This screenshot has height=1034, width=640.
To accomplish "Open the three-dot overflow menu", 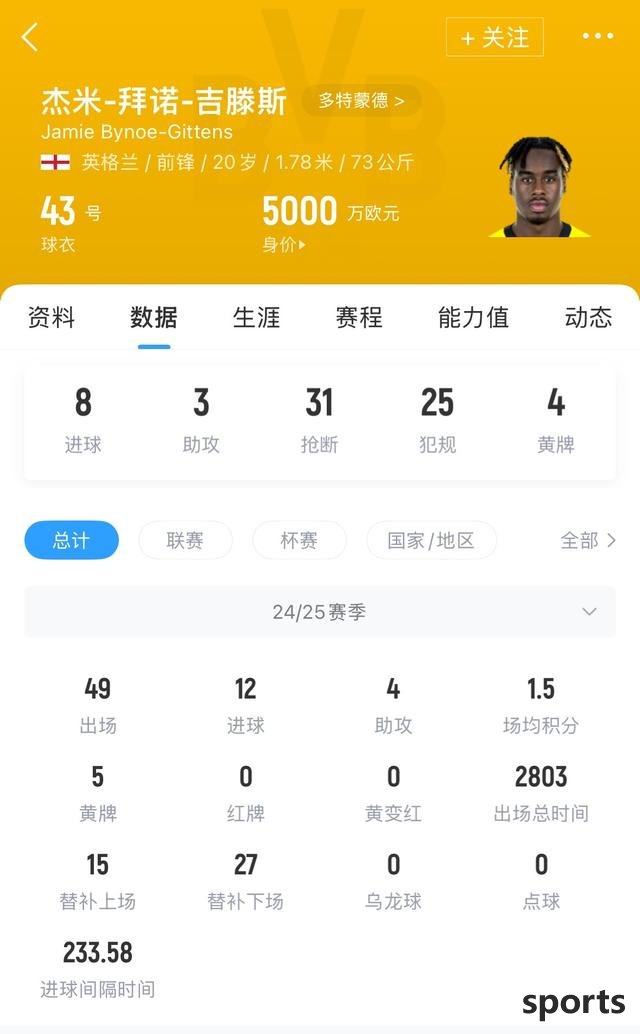I will pos(597,37).
